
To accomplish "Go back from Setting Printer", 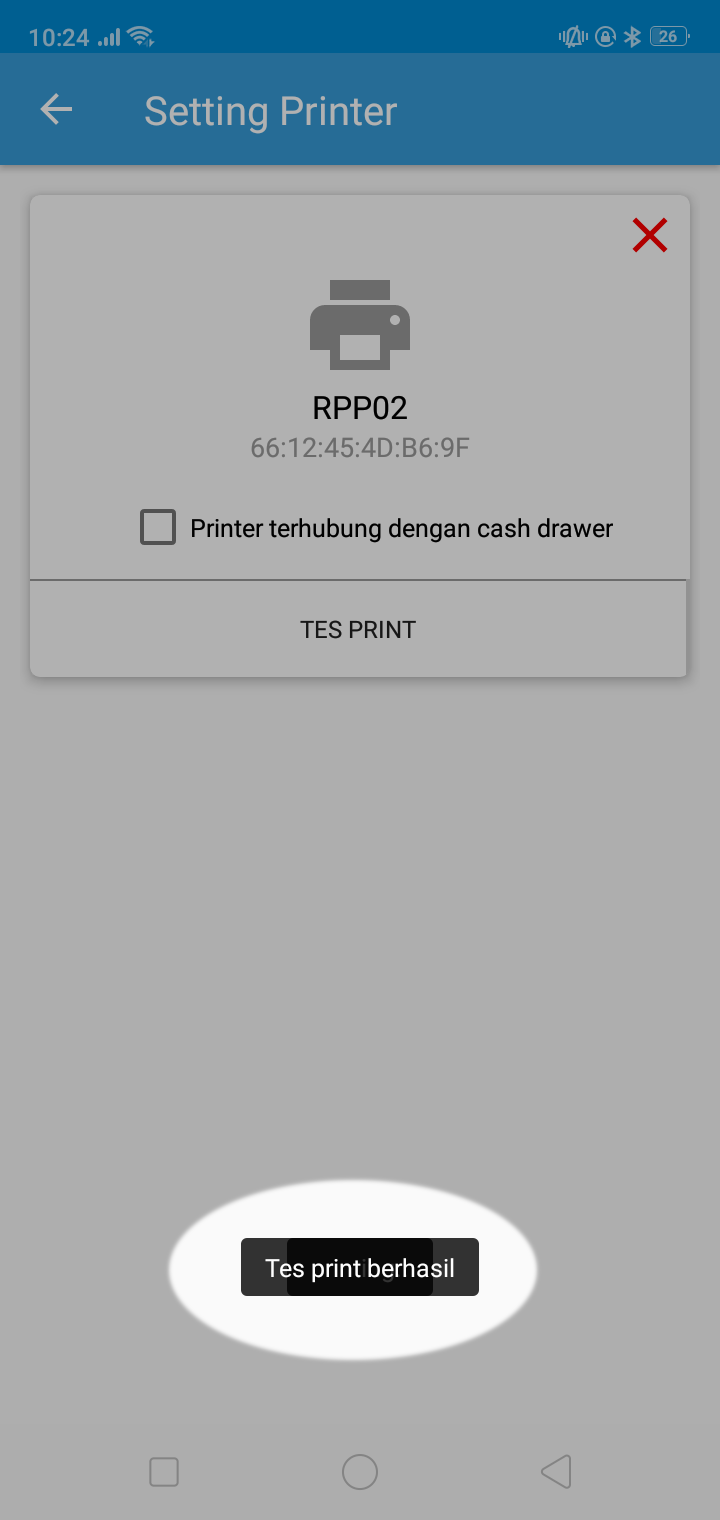I will pyautogui.click(x=56, y=110).
